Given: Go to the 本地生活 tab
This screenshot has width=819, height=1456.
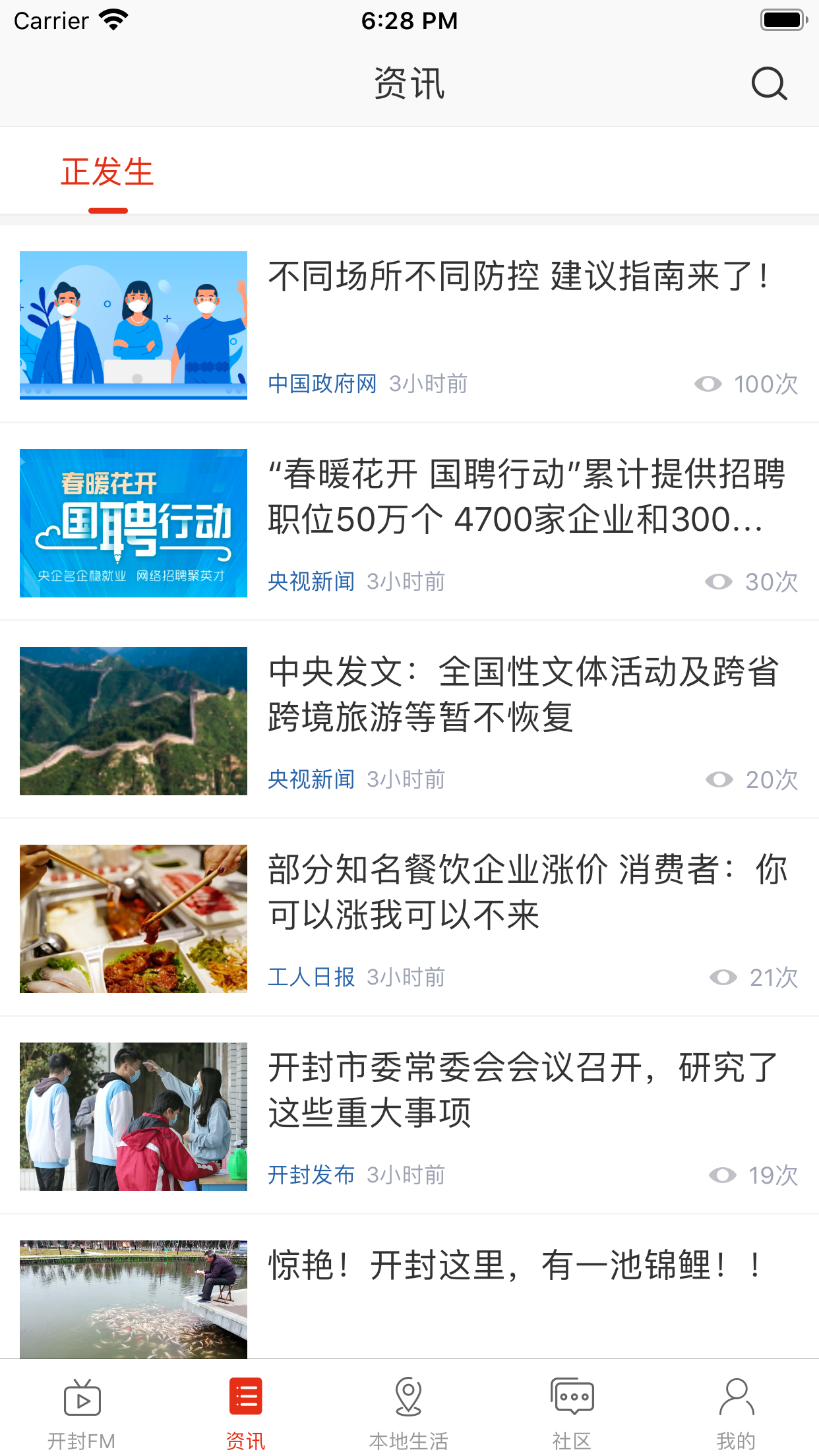Looking at the screenshot, I should click(409, 1412).
